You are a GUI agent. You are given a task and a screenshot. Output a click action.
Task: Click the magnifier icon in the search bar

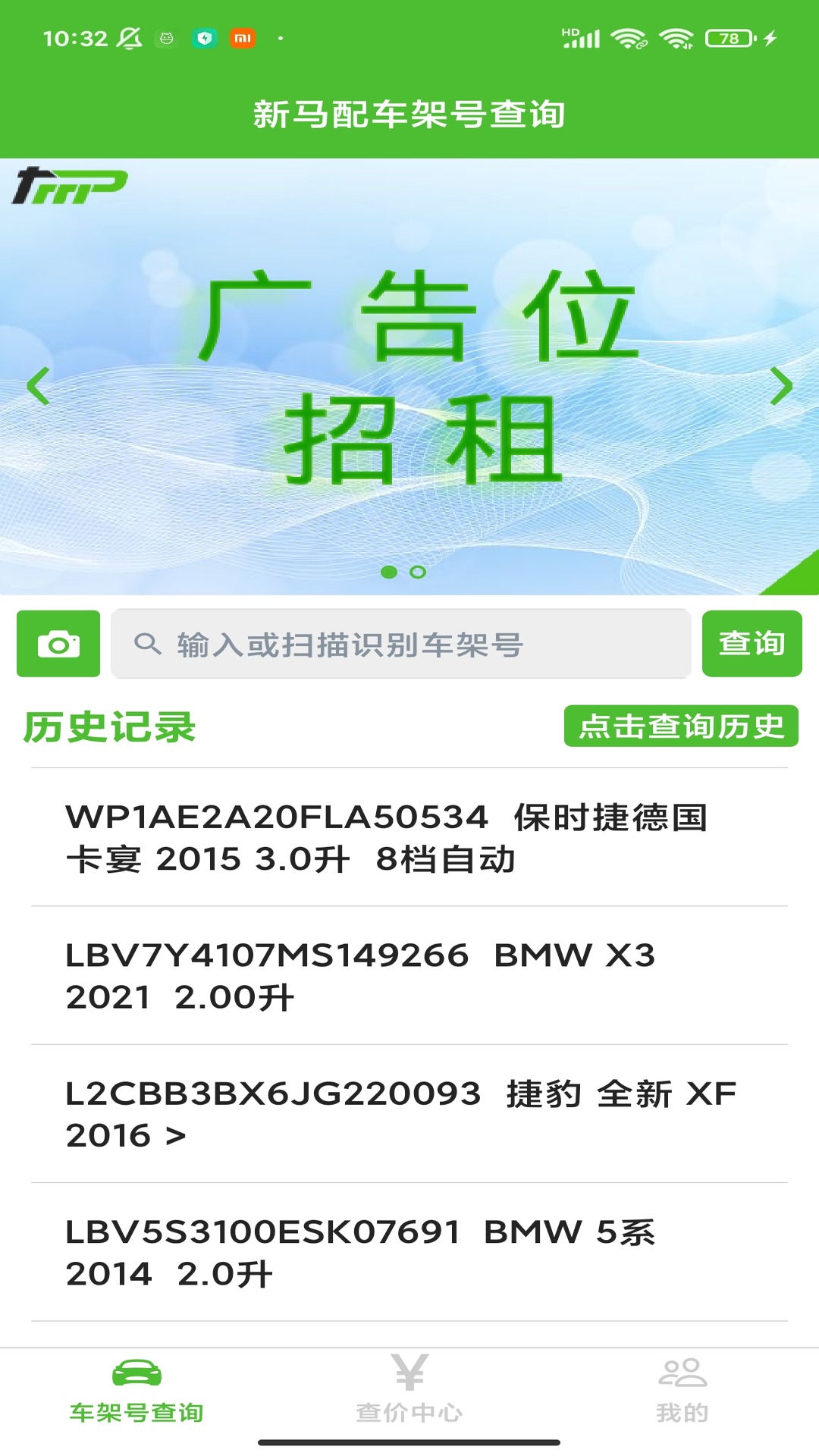click(149, 644)
